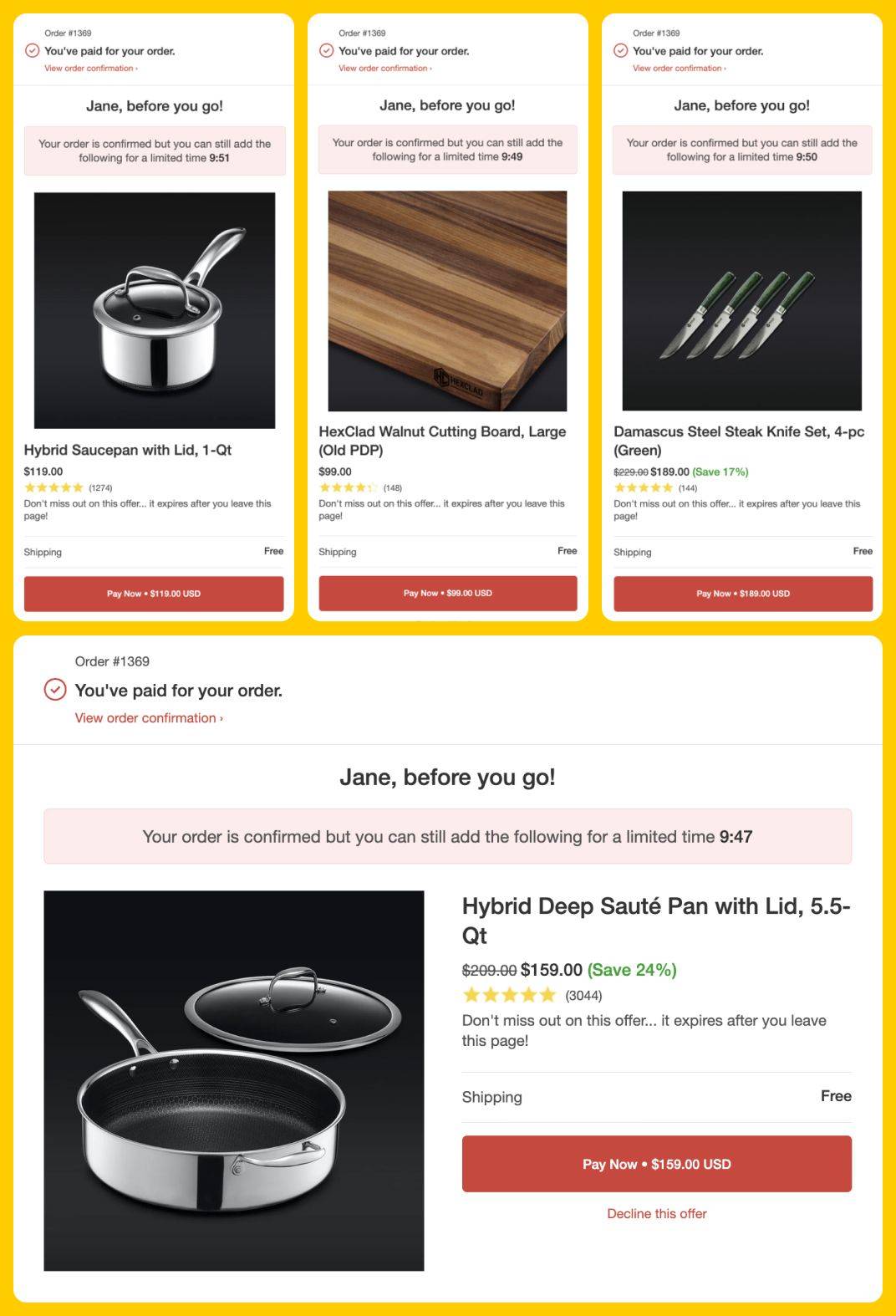This screenshot has height=1316, width=896.
Task: Pay Now for the $119.00 Hybrid Saucepan
Action: pos(155,593)
